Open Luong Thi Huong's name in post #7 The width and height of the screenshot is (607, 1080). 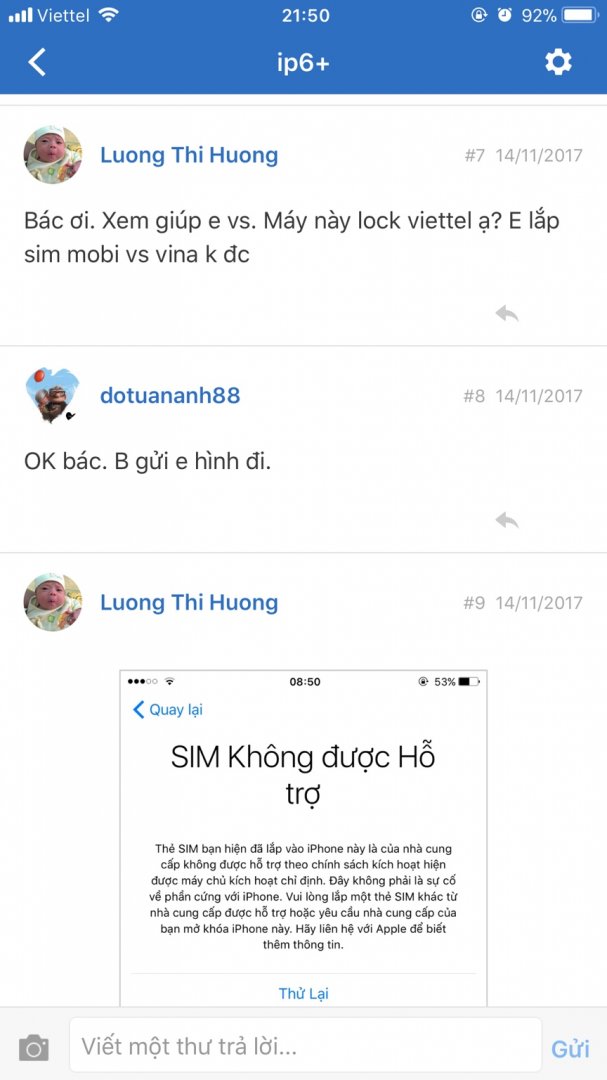[x=189, y=155]
